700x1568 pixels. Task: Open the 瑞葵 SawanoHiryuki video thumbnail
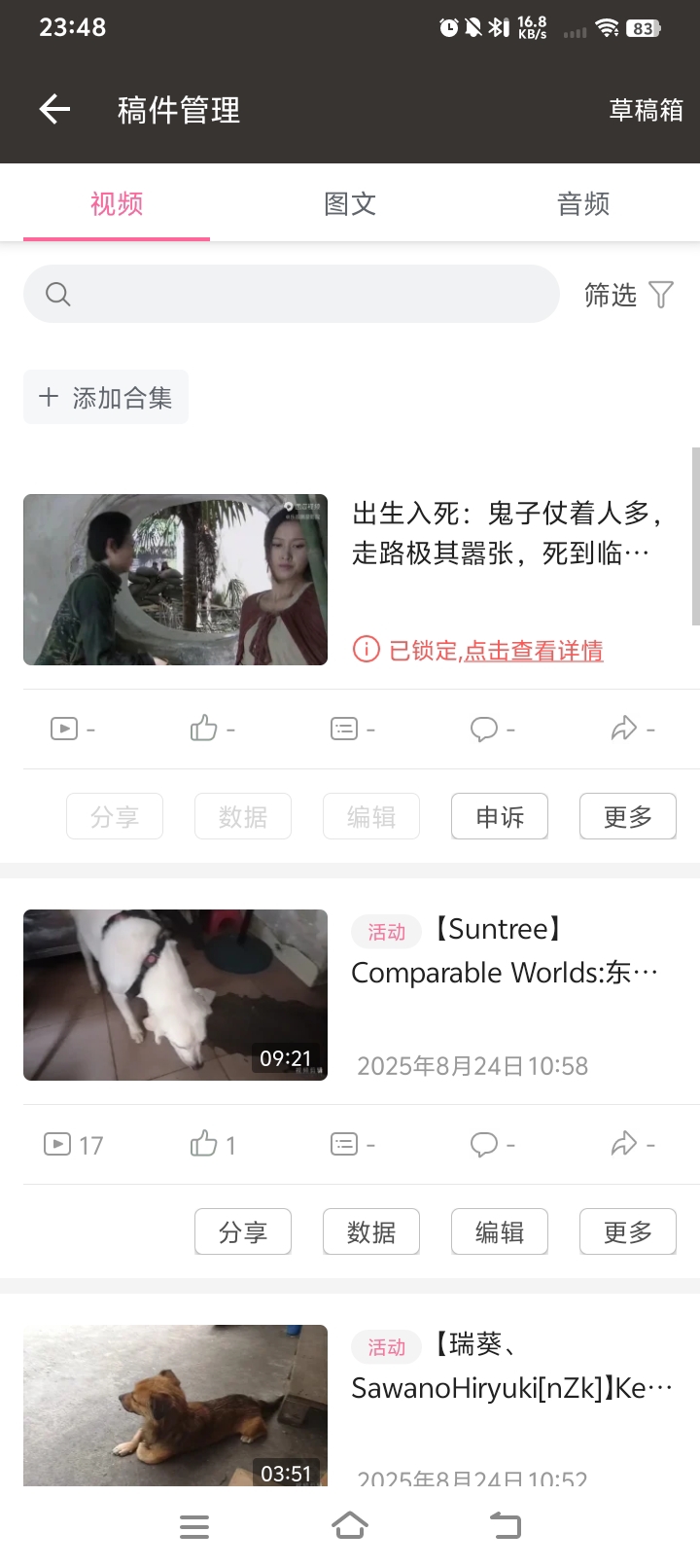175,1405
